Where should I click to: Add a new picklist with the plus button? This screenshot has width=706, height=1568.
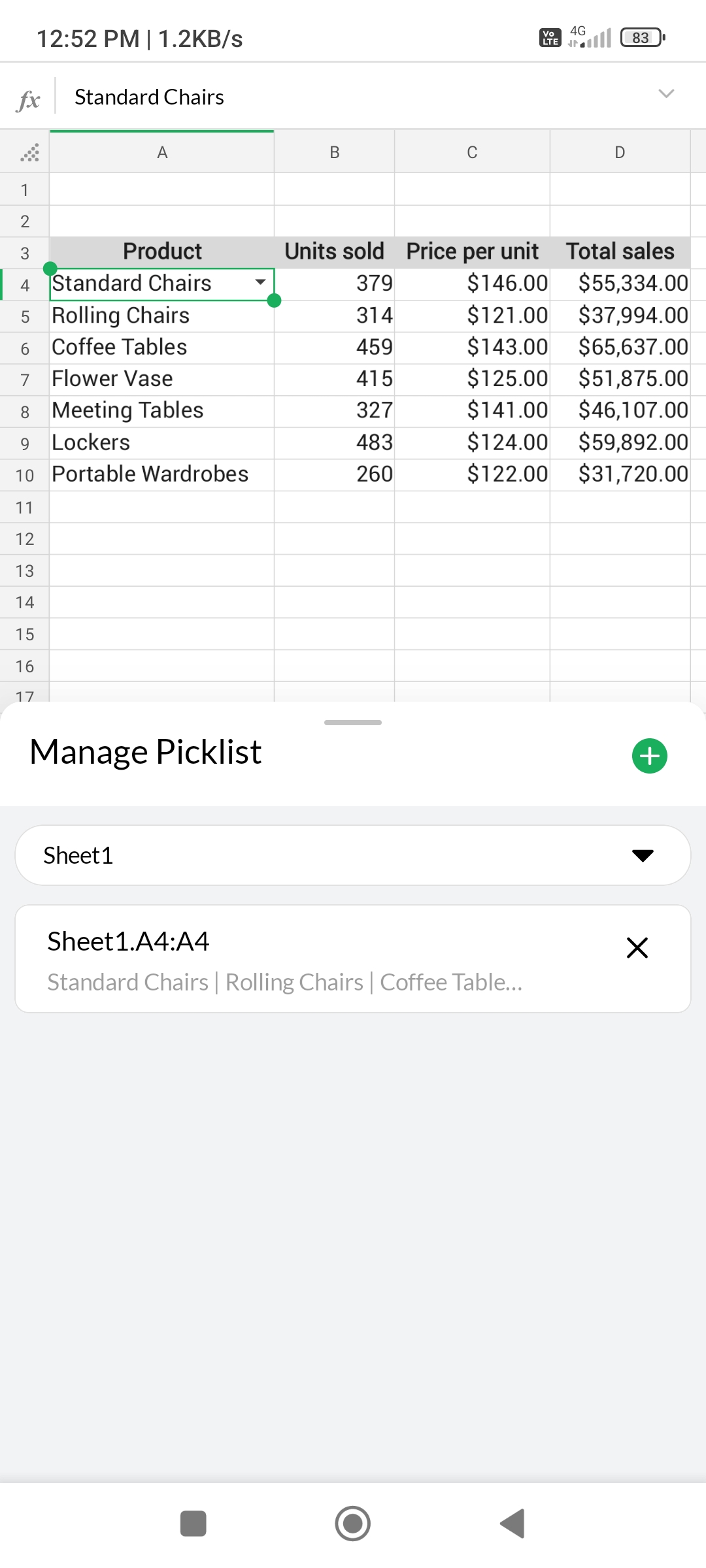tap(649, 756)
